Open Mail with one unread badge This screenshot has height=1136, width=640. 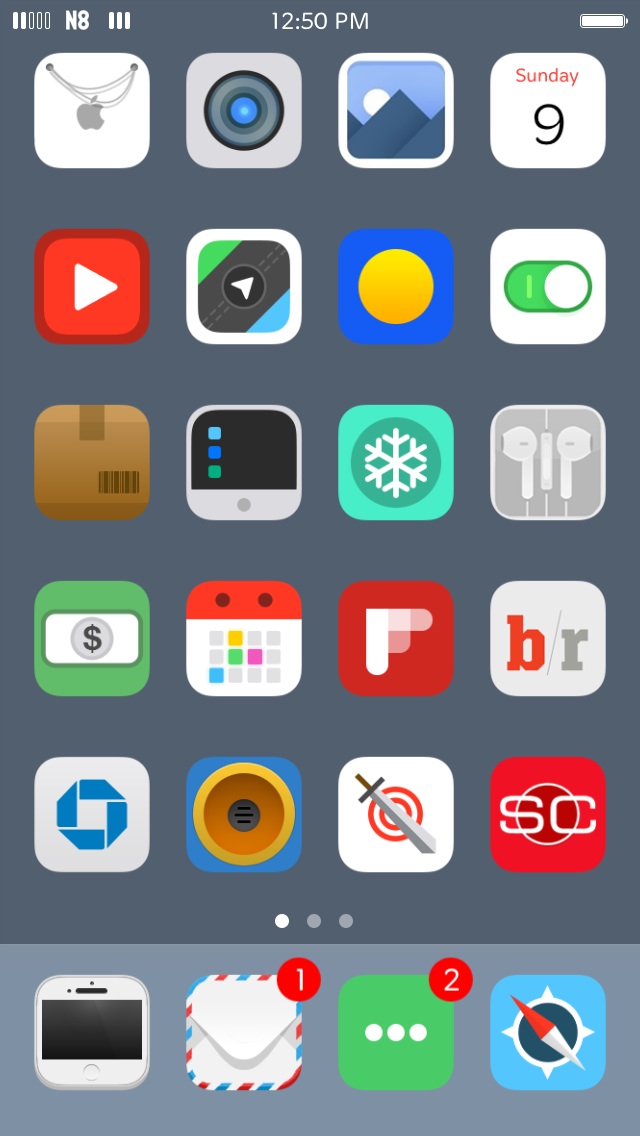[x=244, y=1032]
